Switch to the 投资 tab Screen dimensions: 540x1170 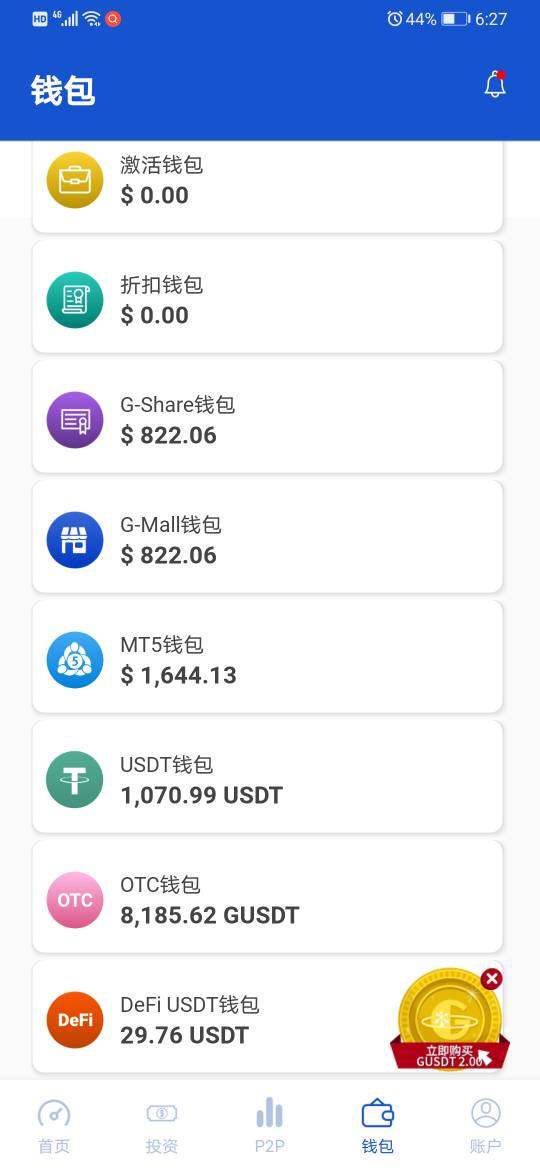tap(162, 1127)
